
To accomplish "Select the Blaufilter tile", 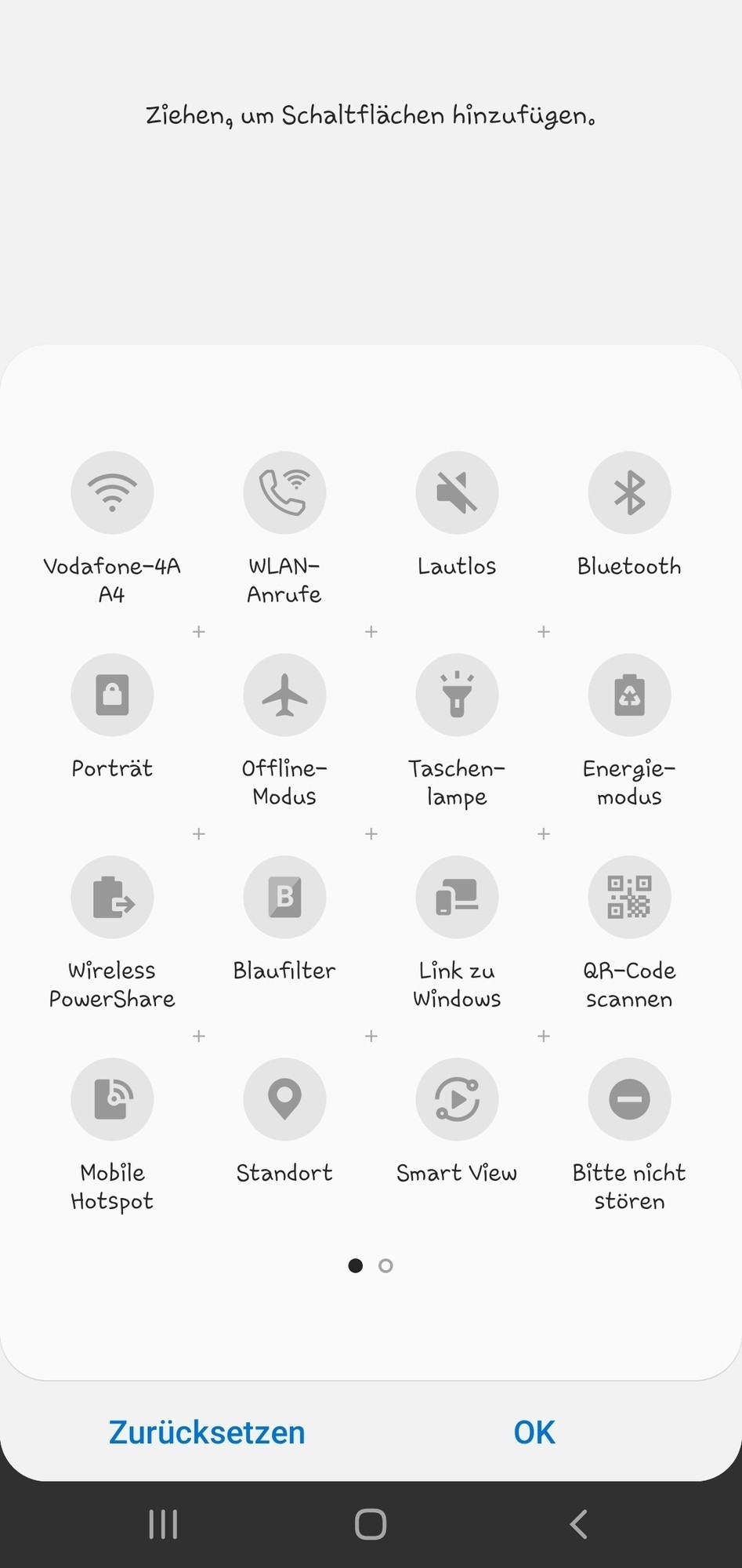I will point(284,898).
